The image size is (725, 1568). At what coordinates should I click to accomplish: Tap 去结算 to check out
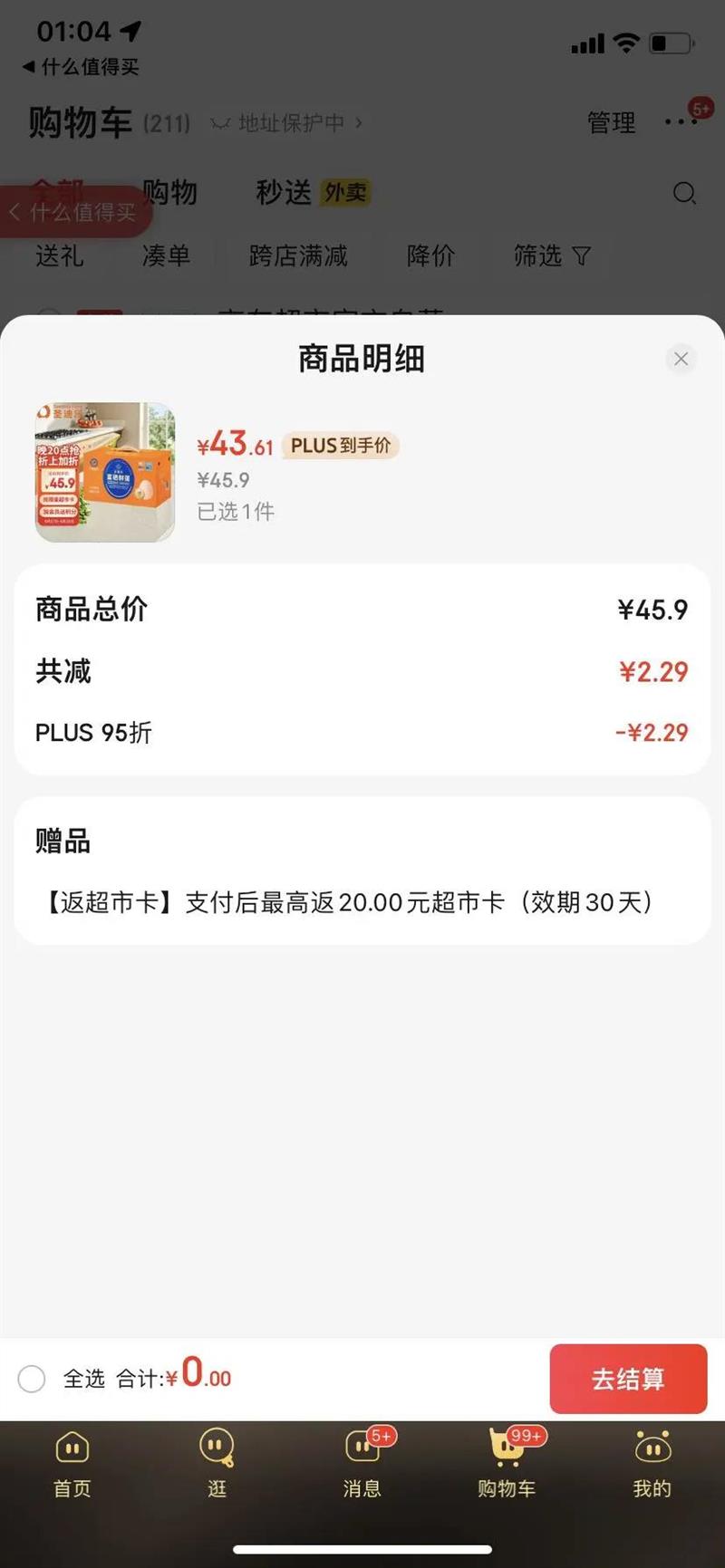tap(627, 1379)
